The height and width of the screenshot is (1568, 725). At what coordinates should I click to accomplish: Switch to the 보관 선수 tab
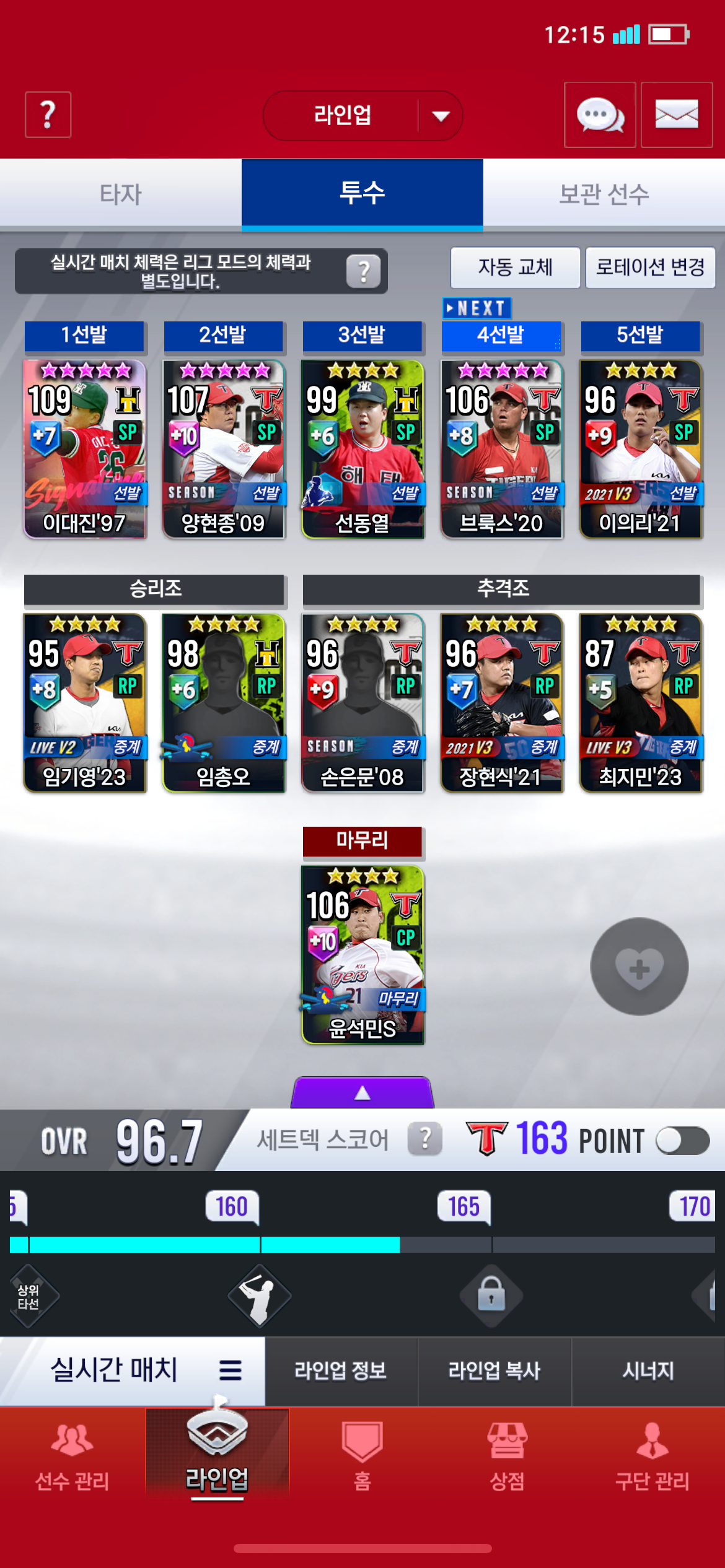point(604,194)
